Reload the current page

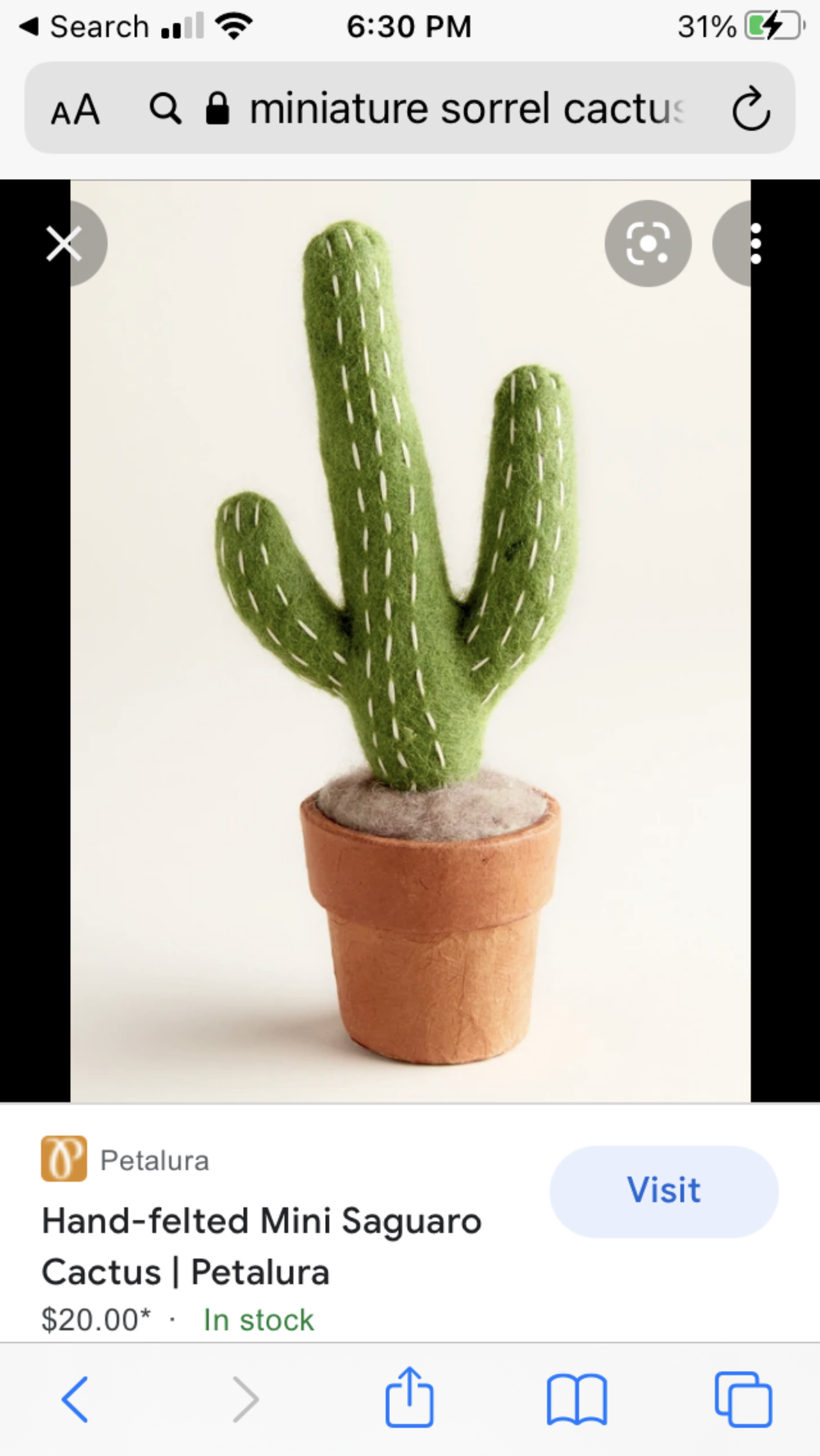coord(751,109)
